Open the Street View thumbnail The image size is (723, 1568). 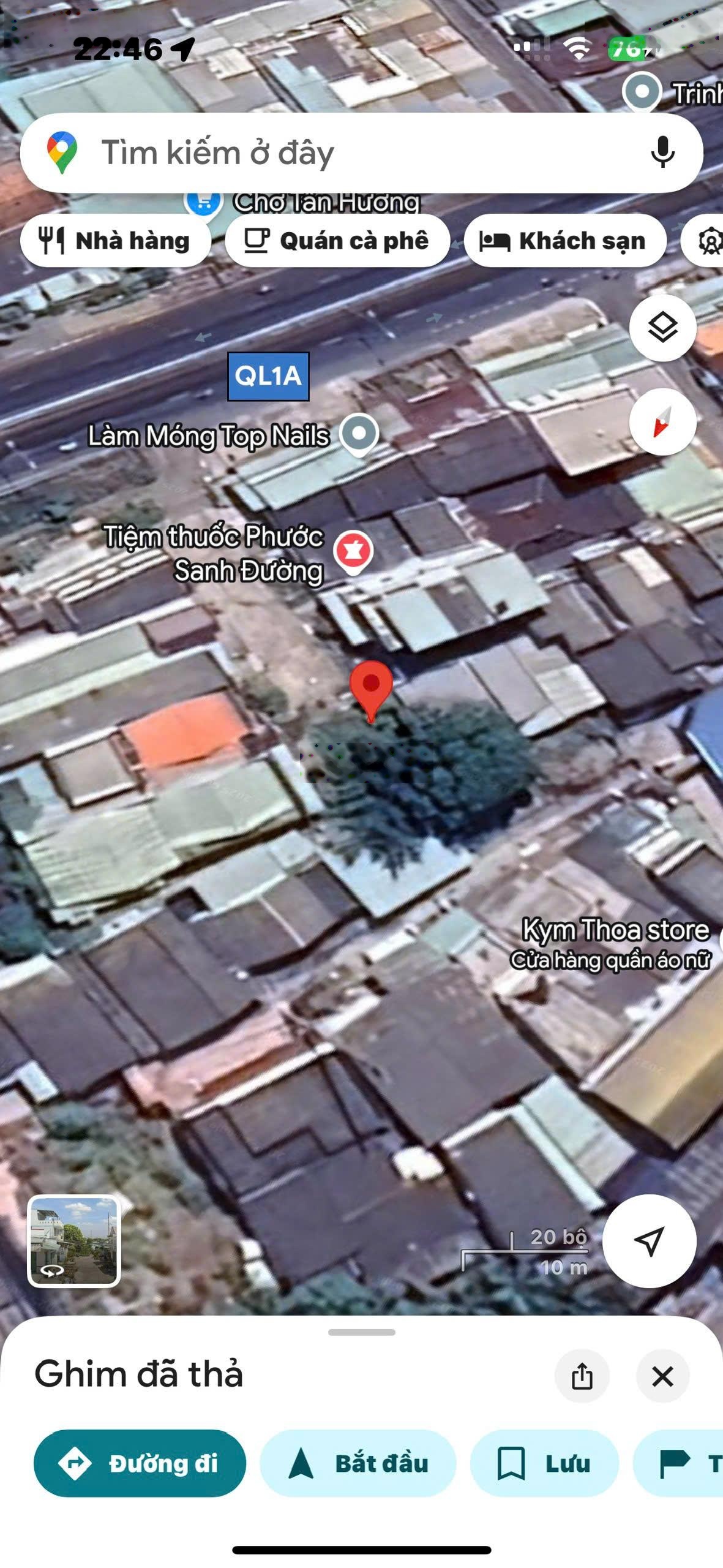point(73,1242)
